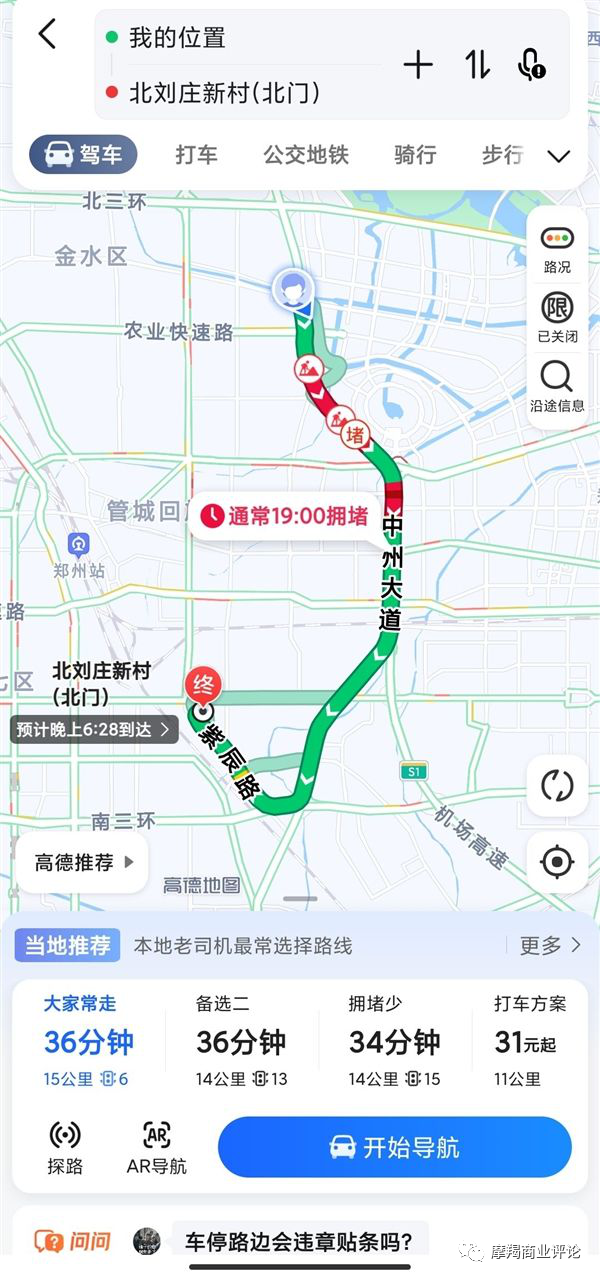Open AR导航 mode
The width and height of the screenshot is (600, 1279).
[156, 1147]
